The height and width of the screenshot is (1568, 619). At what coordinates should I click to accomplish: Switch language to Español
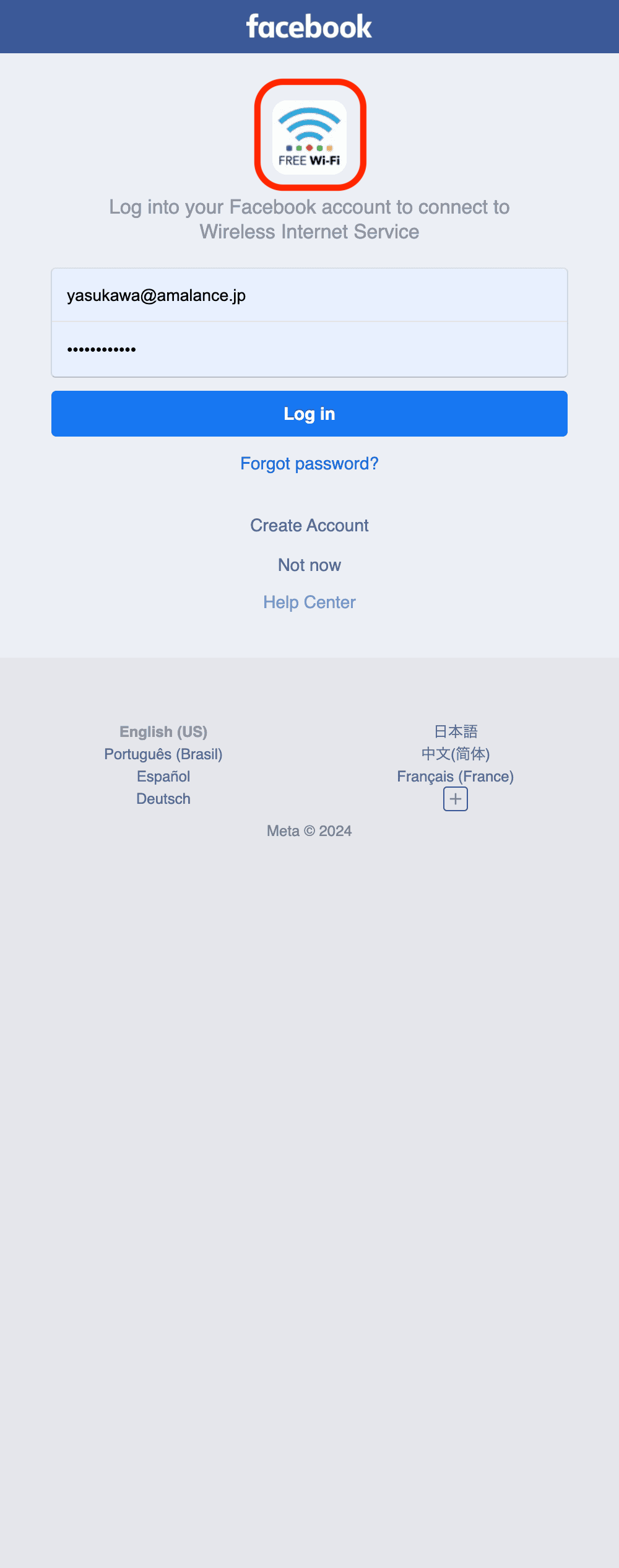point(163,777)
